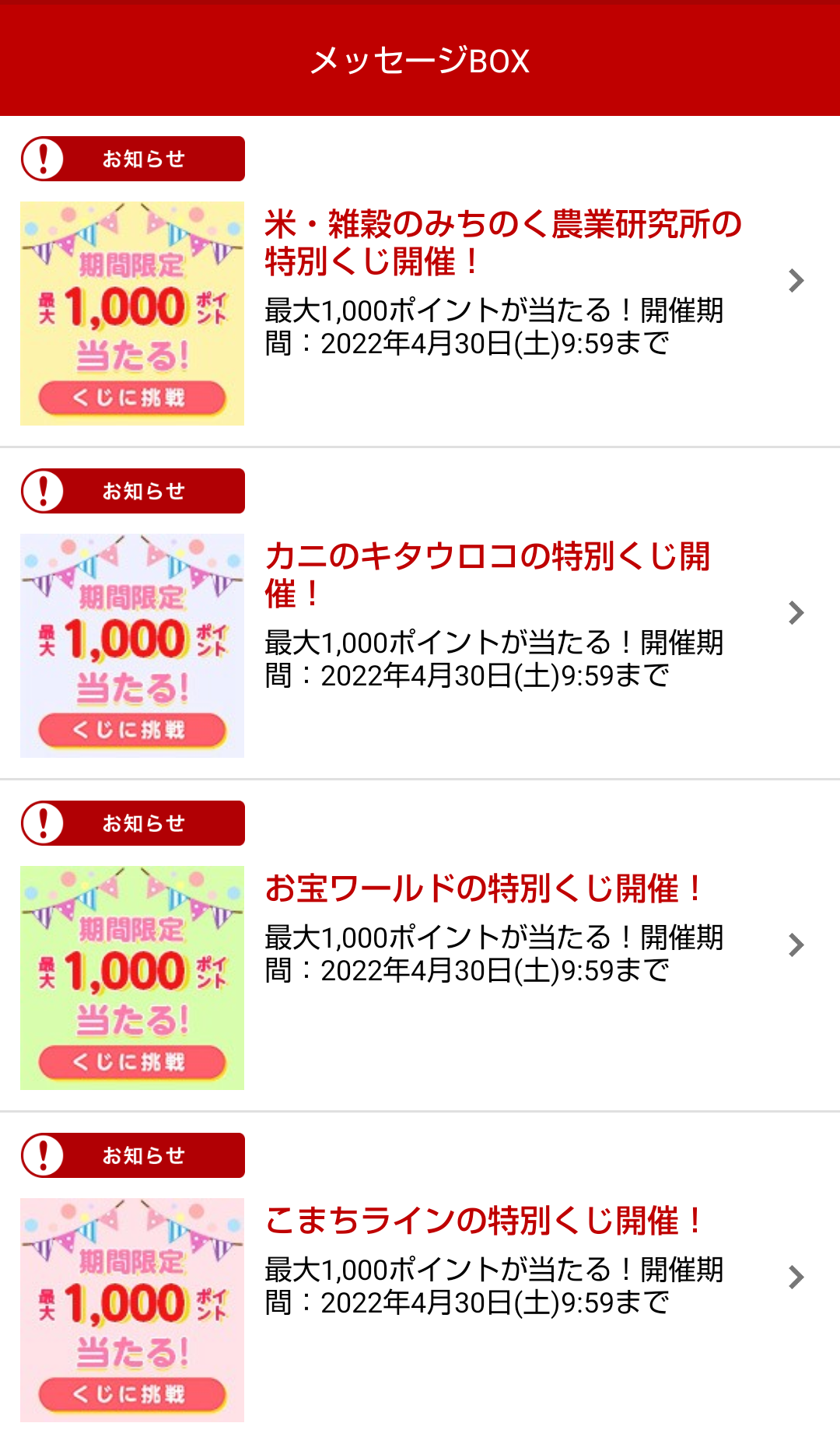Screen dimensions: 840x1437
Task: Open the カニのキタウロコ special lottery message
Action: pyautogui.click(x=488, y=575)
